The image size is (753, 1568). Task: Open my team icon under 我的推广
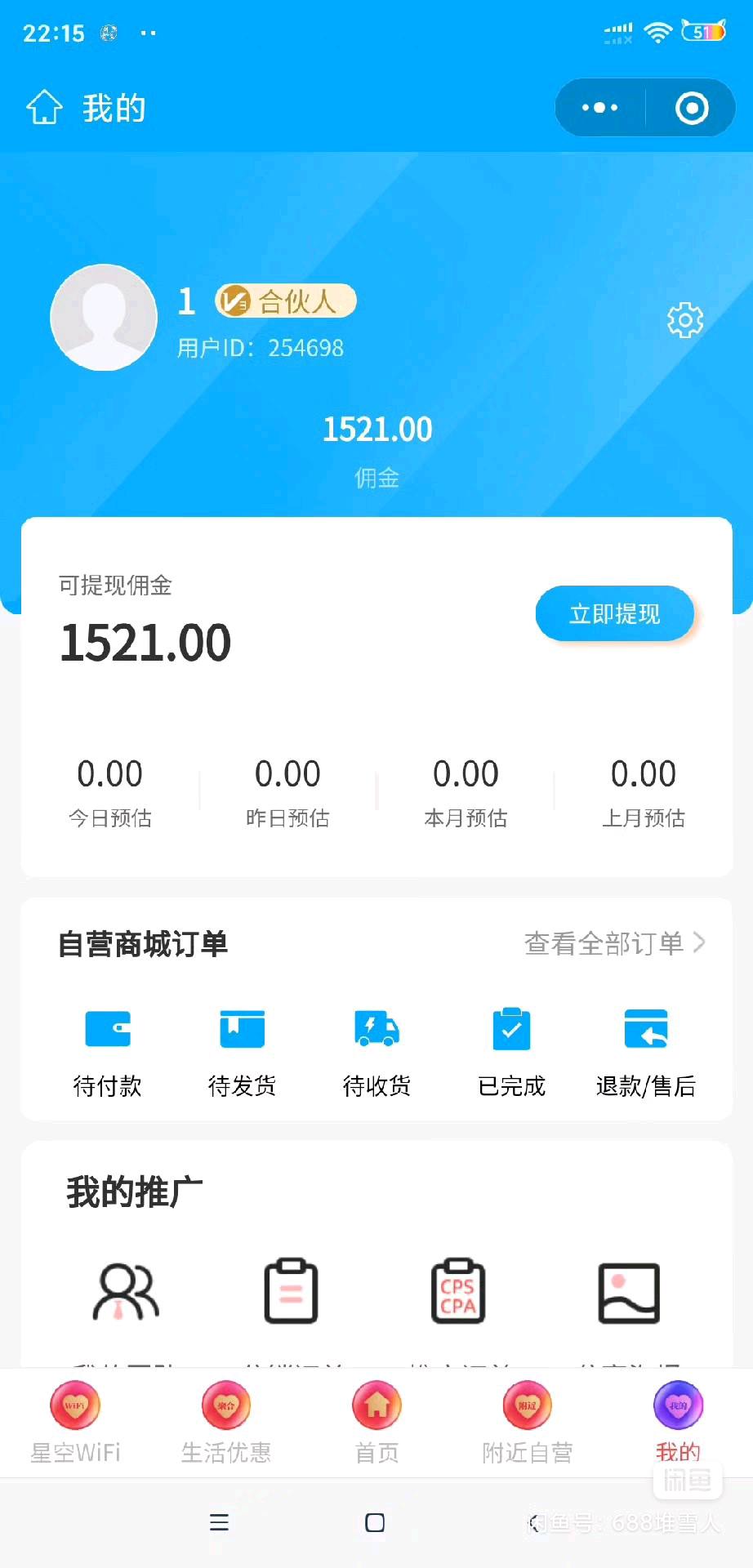pyautogui.click(x=126, y=1291)
